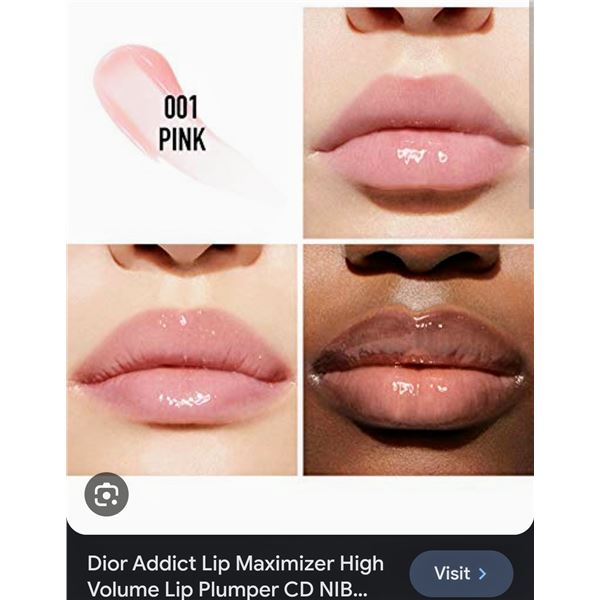
Task: Tap the Visit button
Action: tap(460, 573)
